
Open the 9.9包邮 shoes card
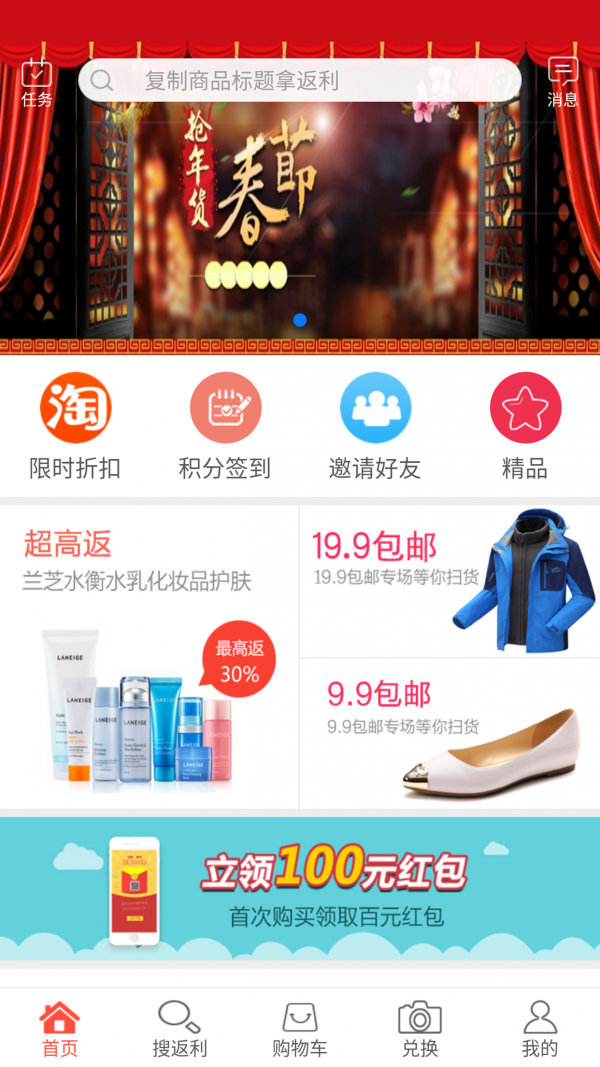pos(450,733)
